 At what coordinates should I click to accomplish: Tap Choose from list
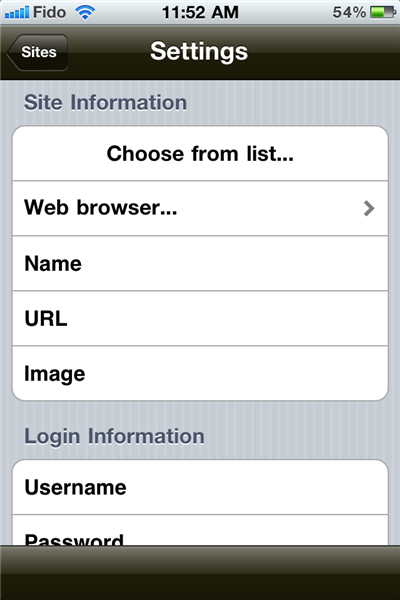pos(200,153)
